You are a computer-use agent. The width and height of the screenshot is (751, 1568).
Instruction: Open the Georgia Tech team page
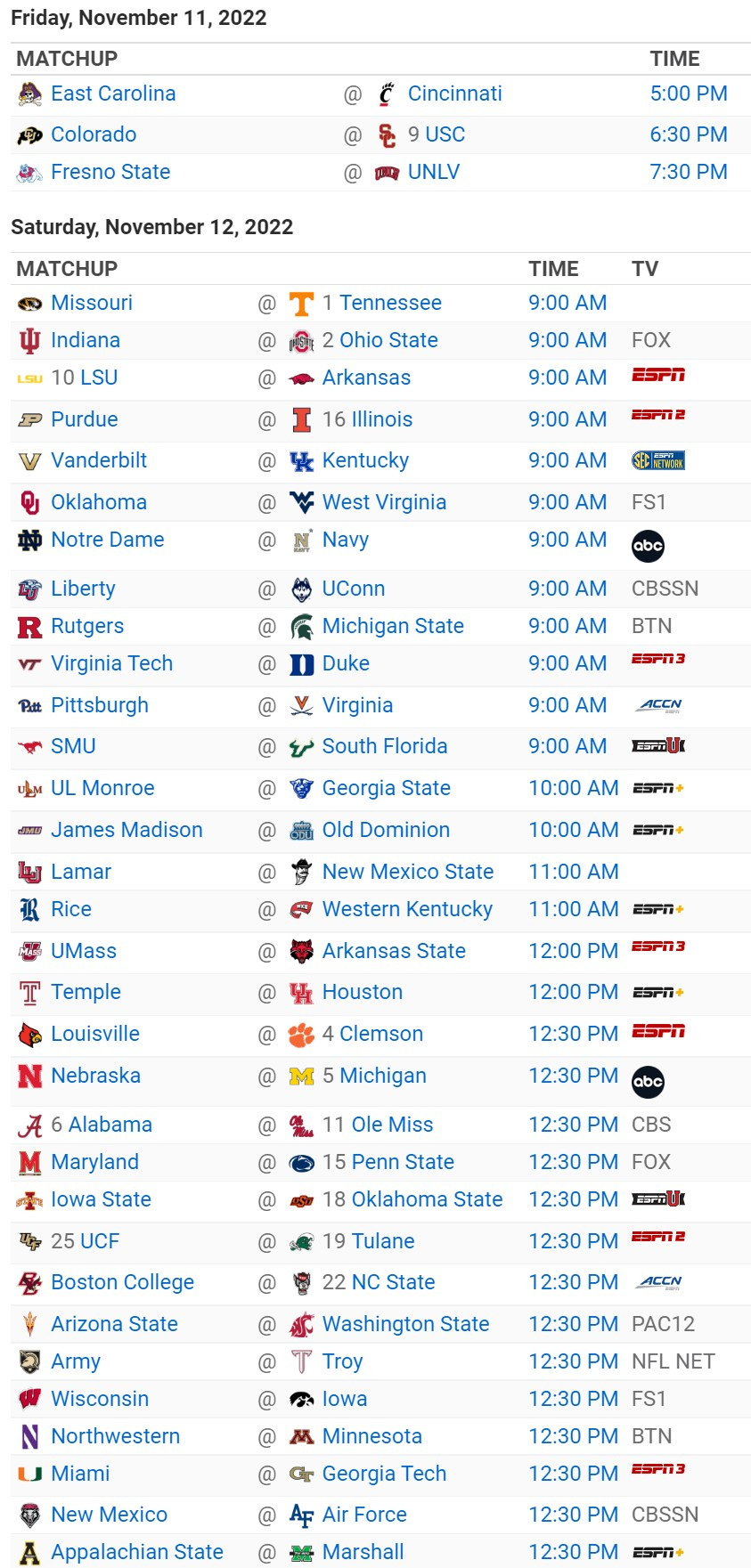point(384,1474)
